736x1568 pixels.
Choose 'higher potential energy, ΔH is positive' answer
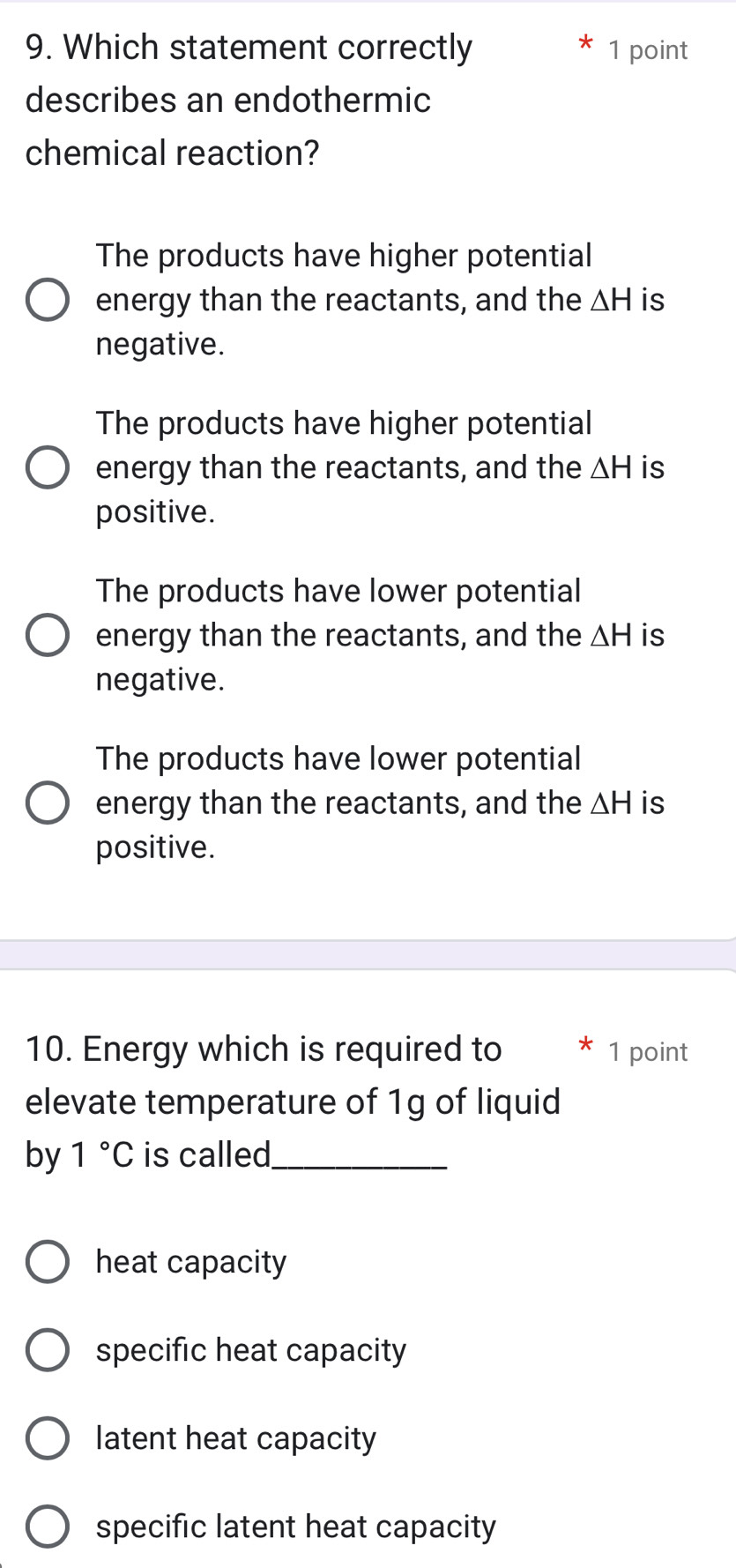click(47, 467)
